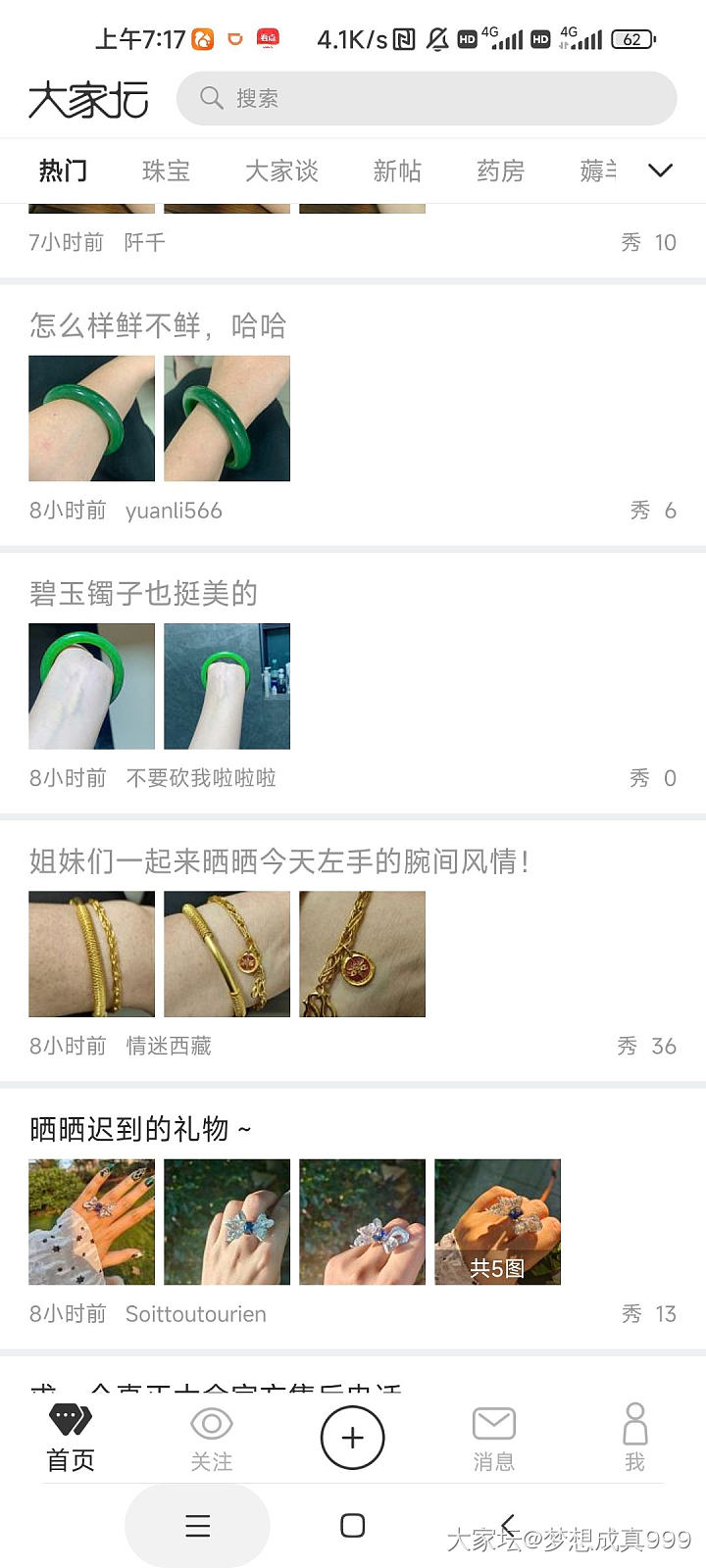Image resolution: width=706 pixels, height=1568 pixels.
Task: Tap the system home button
Action: 353,1526
